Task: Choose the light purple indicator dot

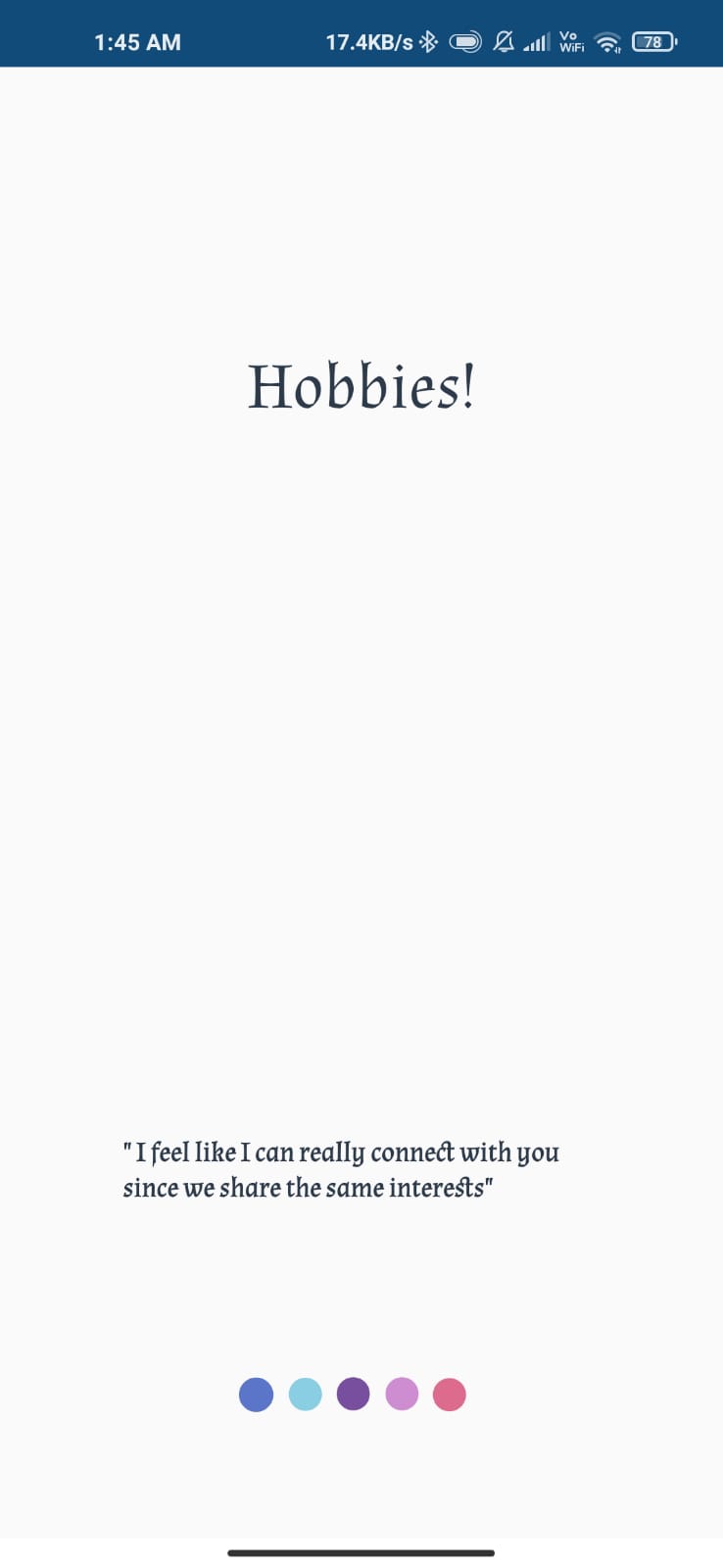Action: point(402,1394)
